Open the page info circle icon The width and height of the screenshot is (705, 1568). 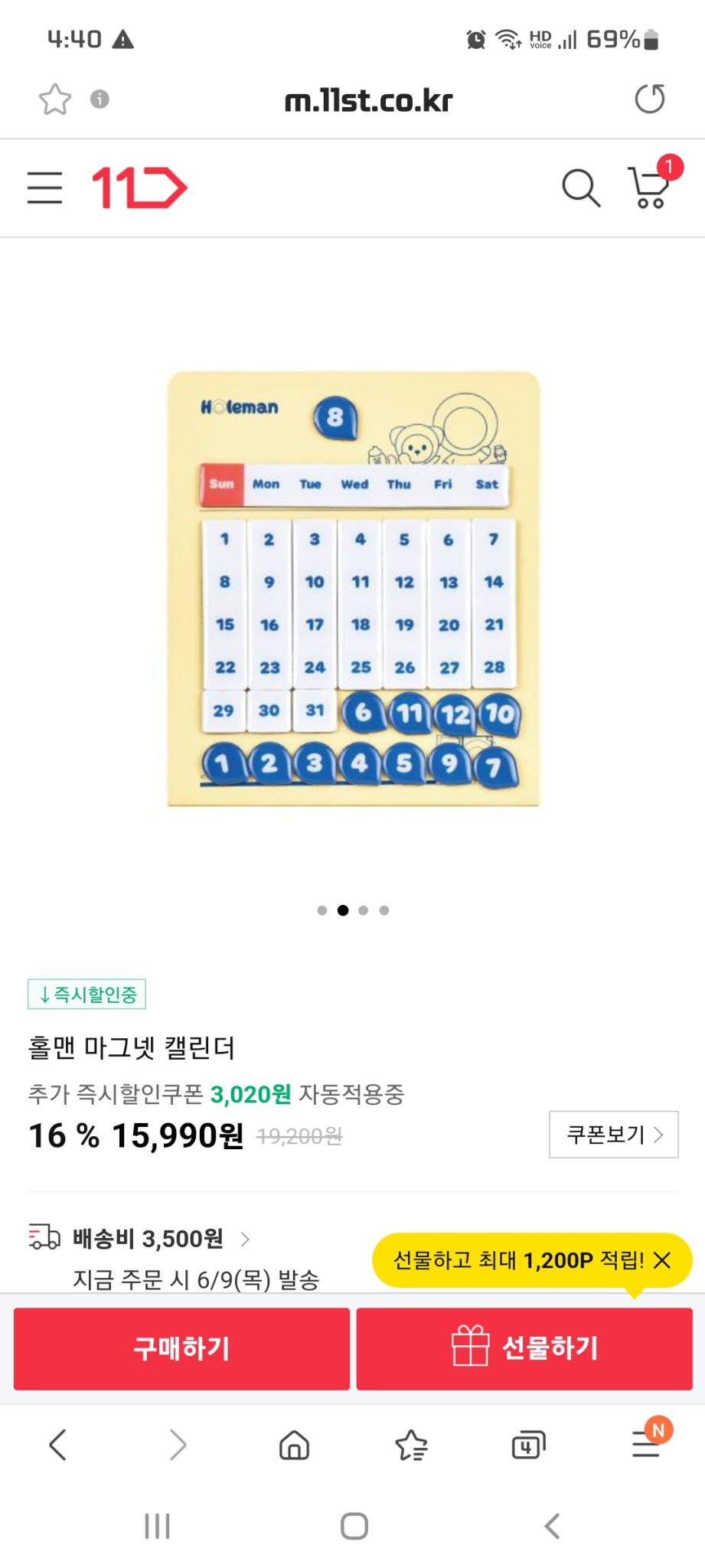(99, 100)
